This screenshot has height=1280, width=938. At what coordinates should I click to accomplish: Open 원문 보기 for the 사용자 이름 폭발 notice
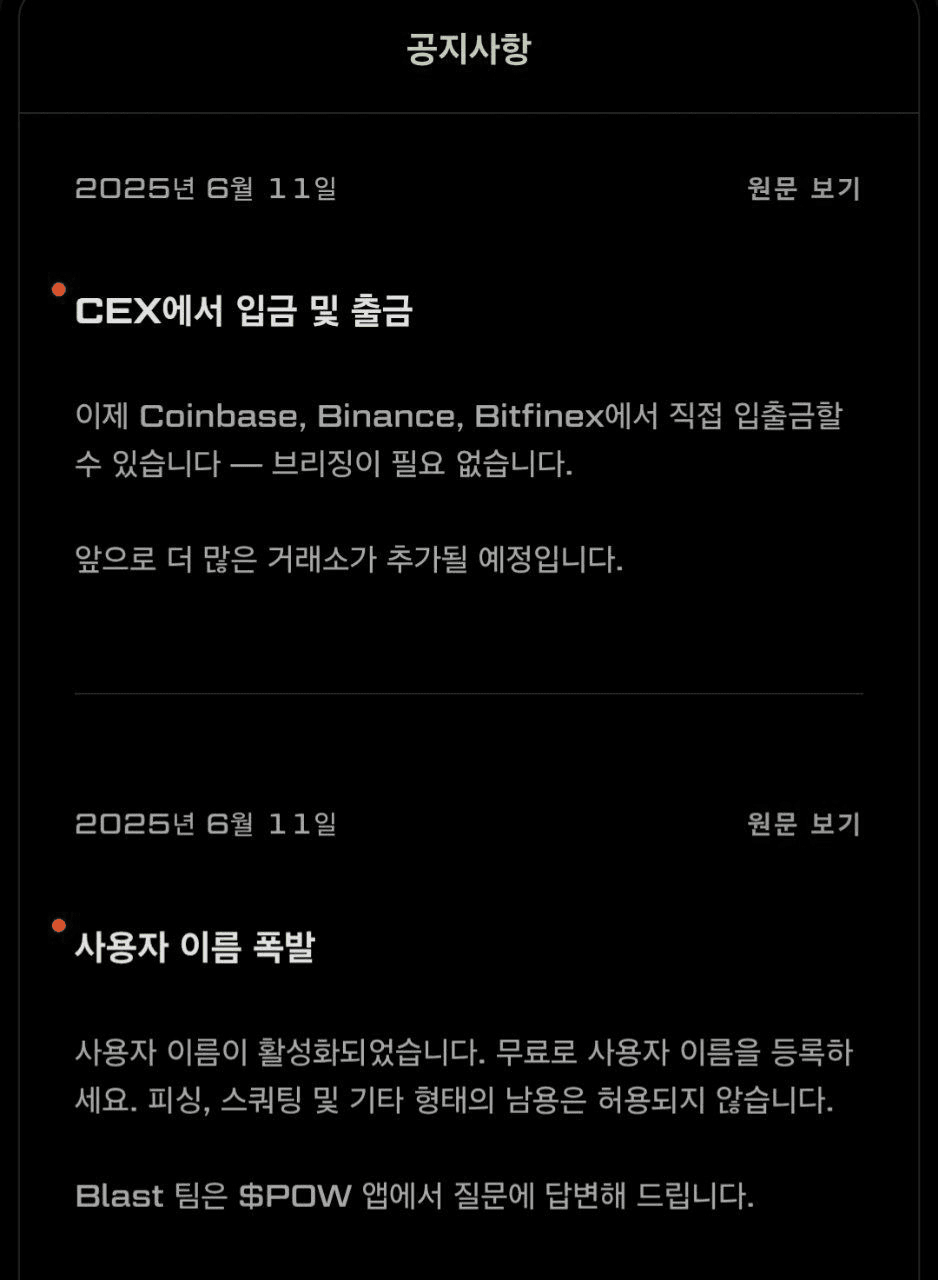(803, 824)
